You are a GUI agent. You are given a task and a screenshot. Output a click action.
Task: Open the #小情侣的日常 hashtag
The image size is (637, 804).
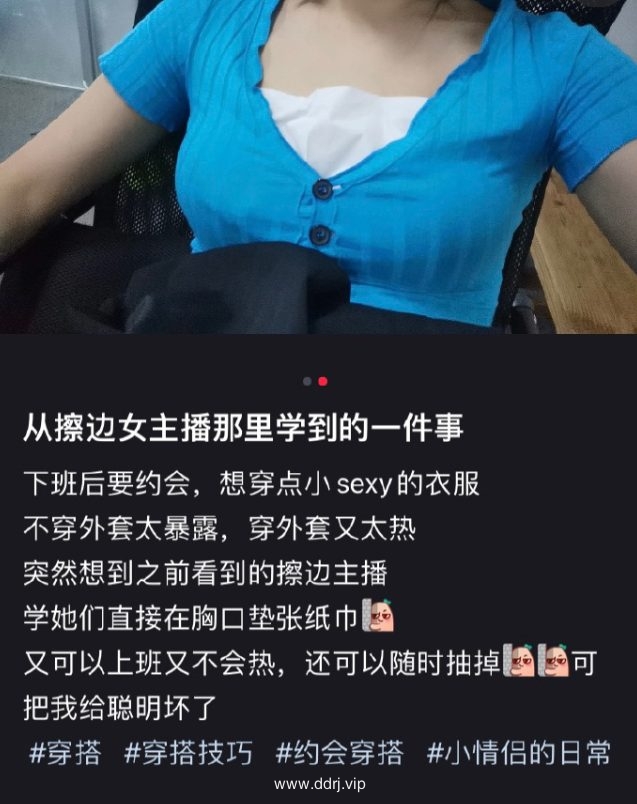click(518, 753)
